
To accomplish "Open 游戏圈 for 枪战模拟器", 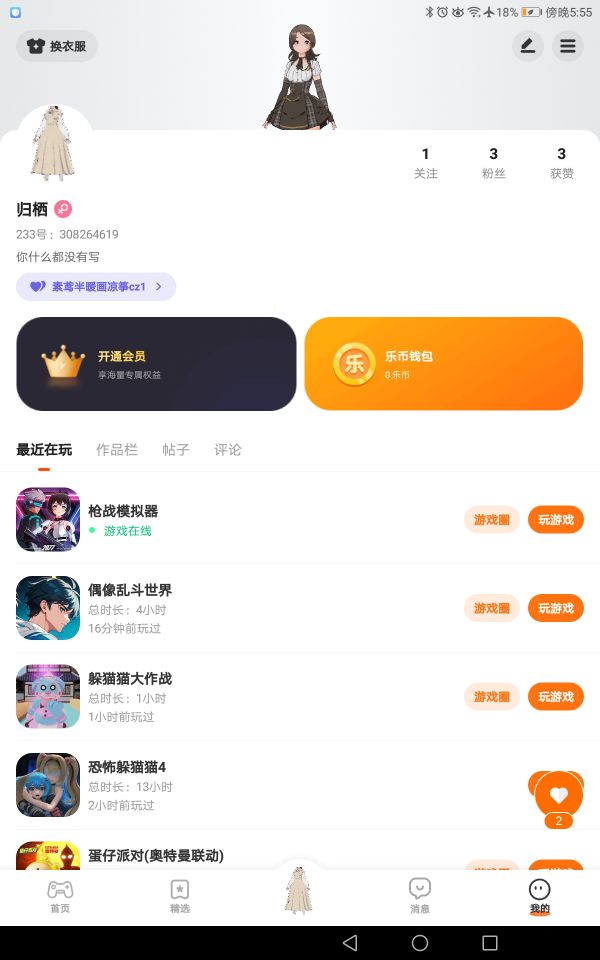I will (492, 520).
